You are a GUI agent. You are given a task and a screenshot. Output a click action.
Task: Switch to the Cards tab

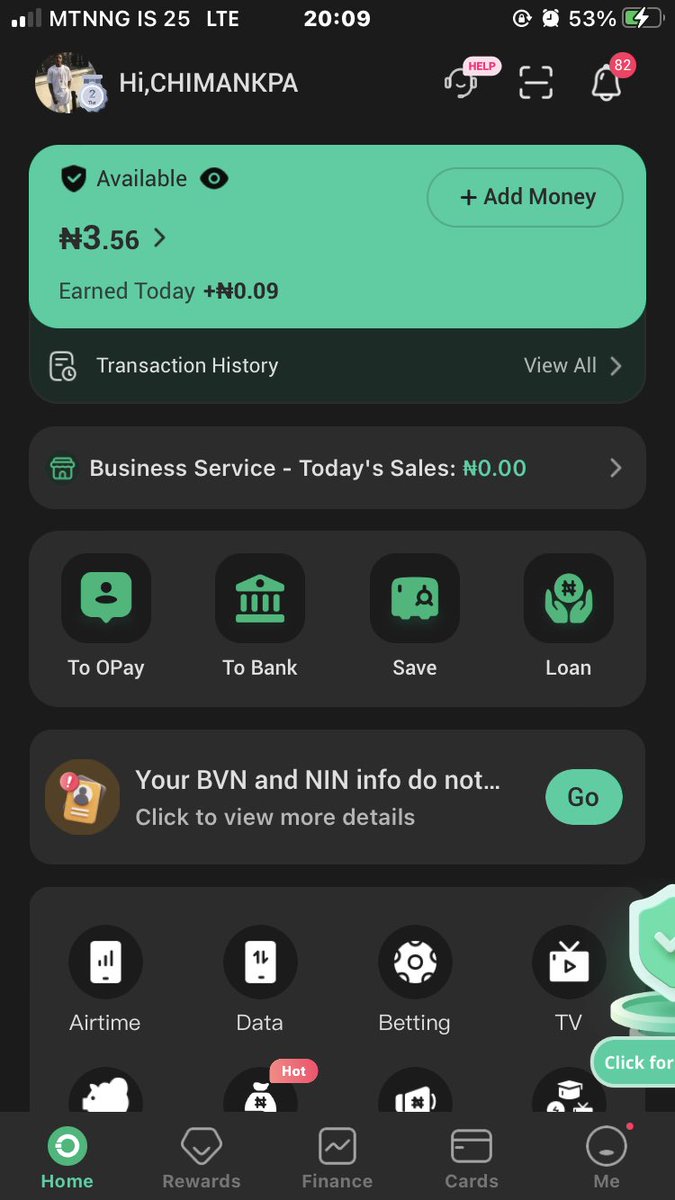click(471, 1157)
